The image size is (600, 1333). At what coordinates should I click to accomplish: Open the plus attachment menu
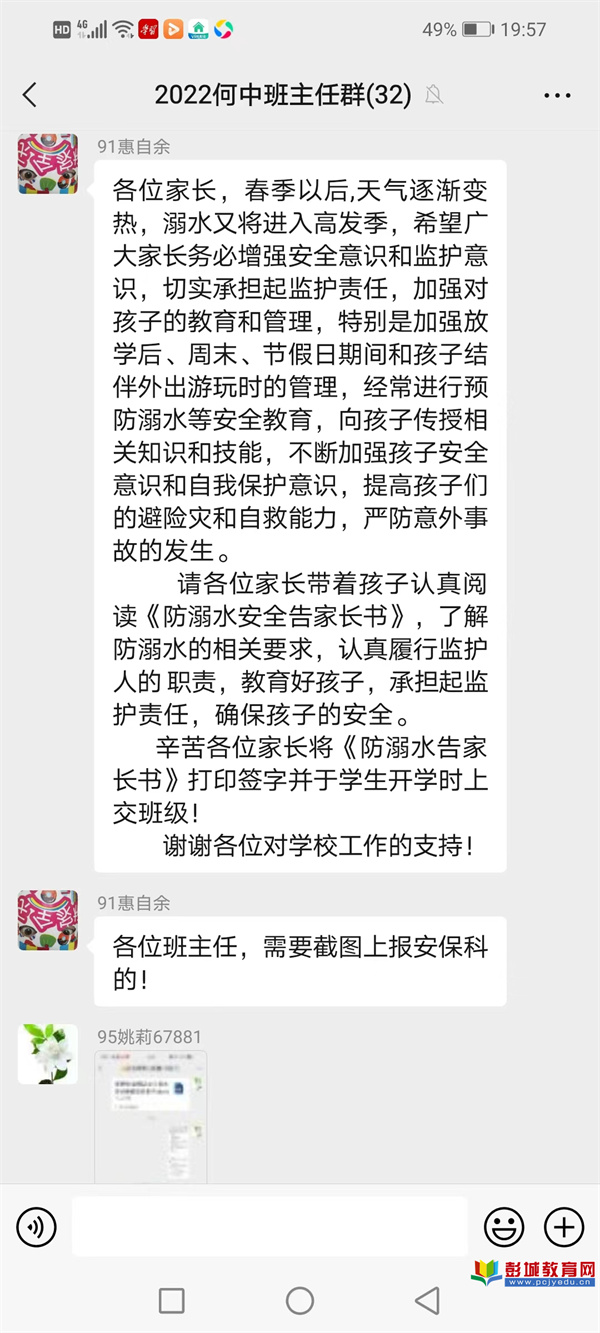coord(563,1226)
